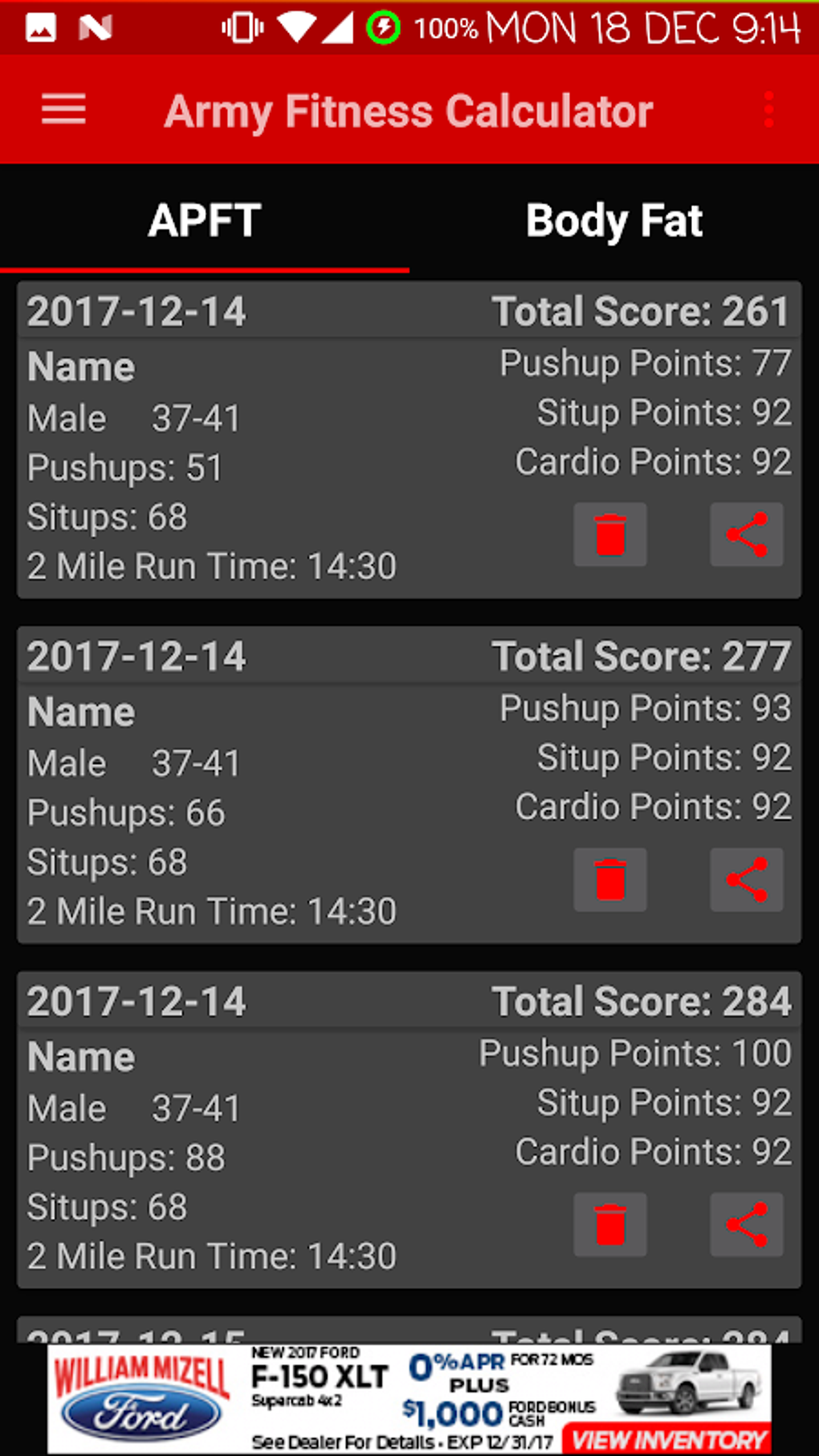Delete the record with Total Score 261

pos(610,535)
